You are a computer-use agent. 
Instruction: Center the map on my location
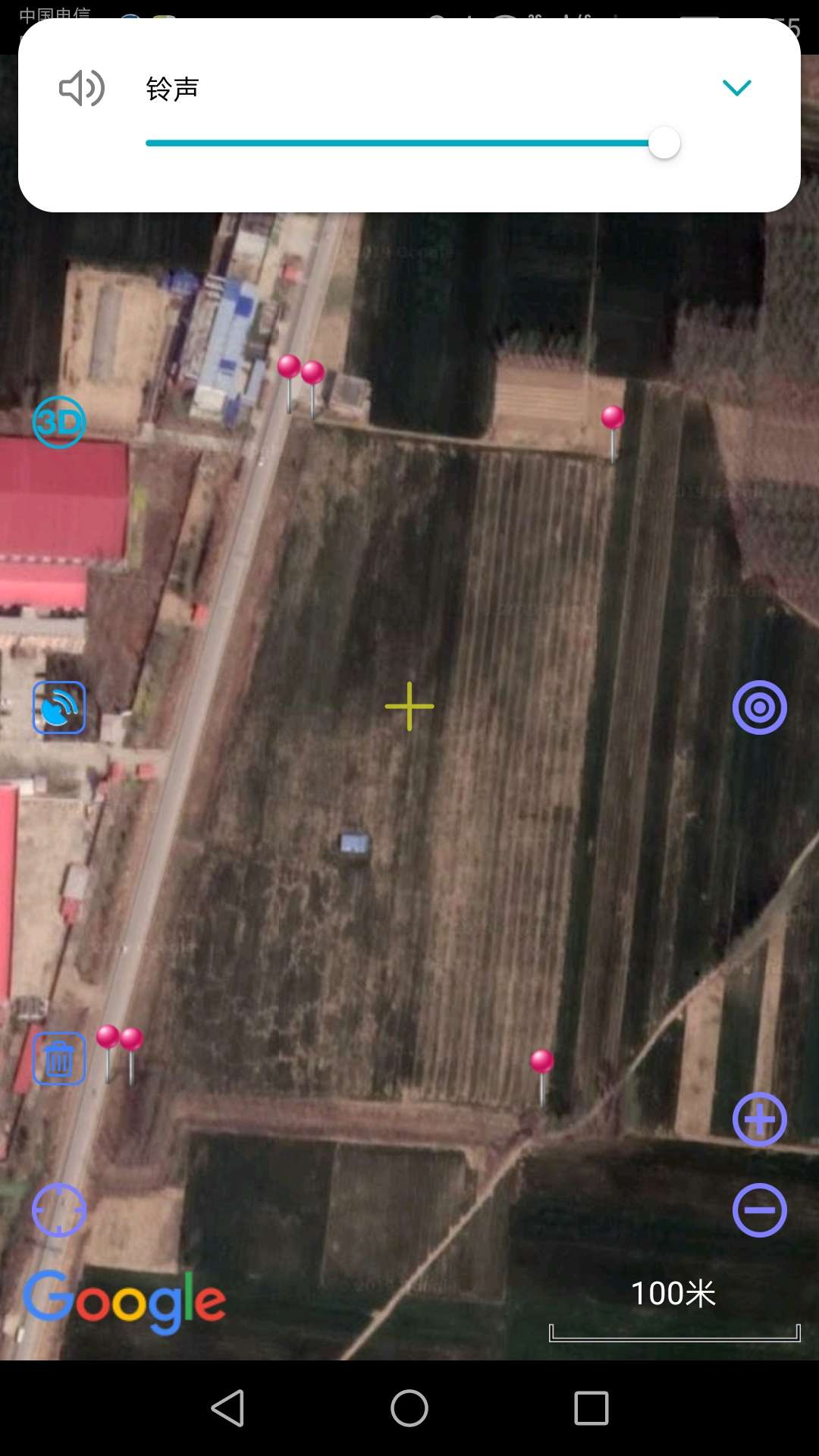(59, 1210)
